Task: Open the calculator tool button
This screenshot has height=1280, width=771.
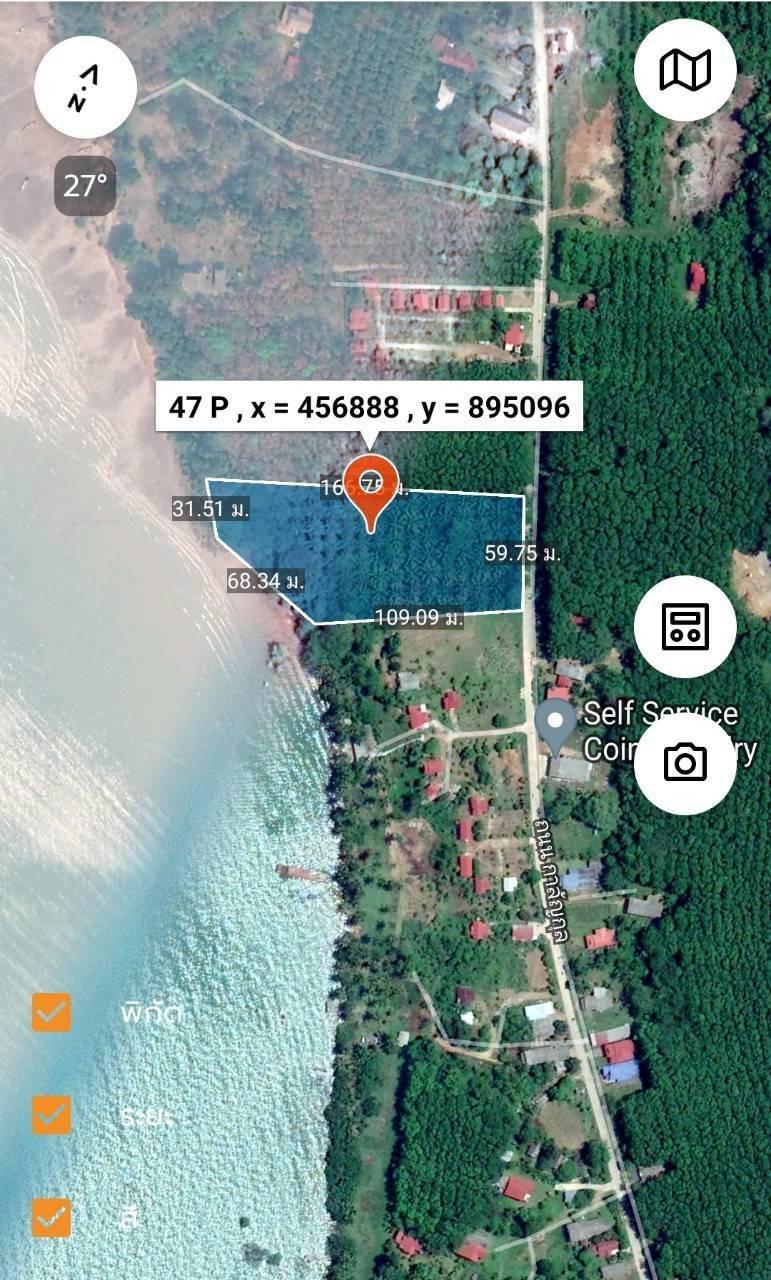Action: [x=685, y=626]
